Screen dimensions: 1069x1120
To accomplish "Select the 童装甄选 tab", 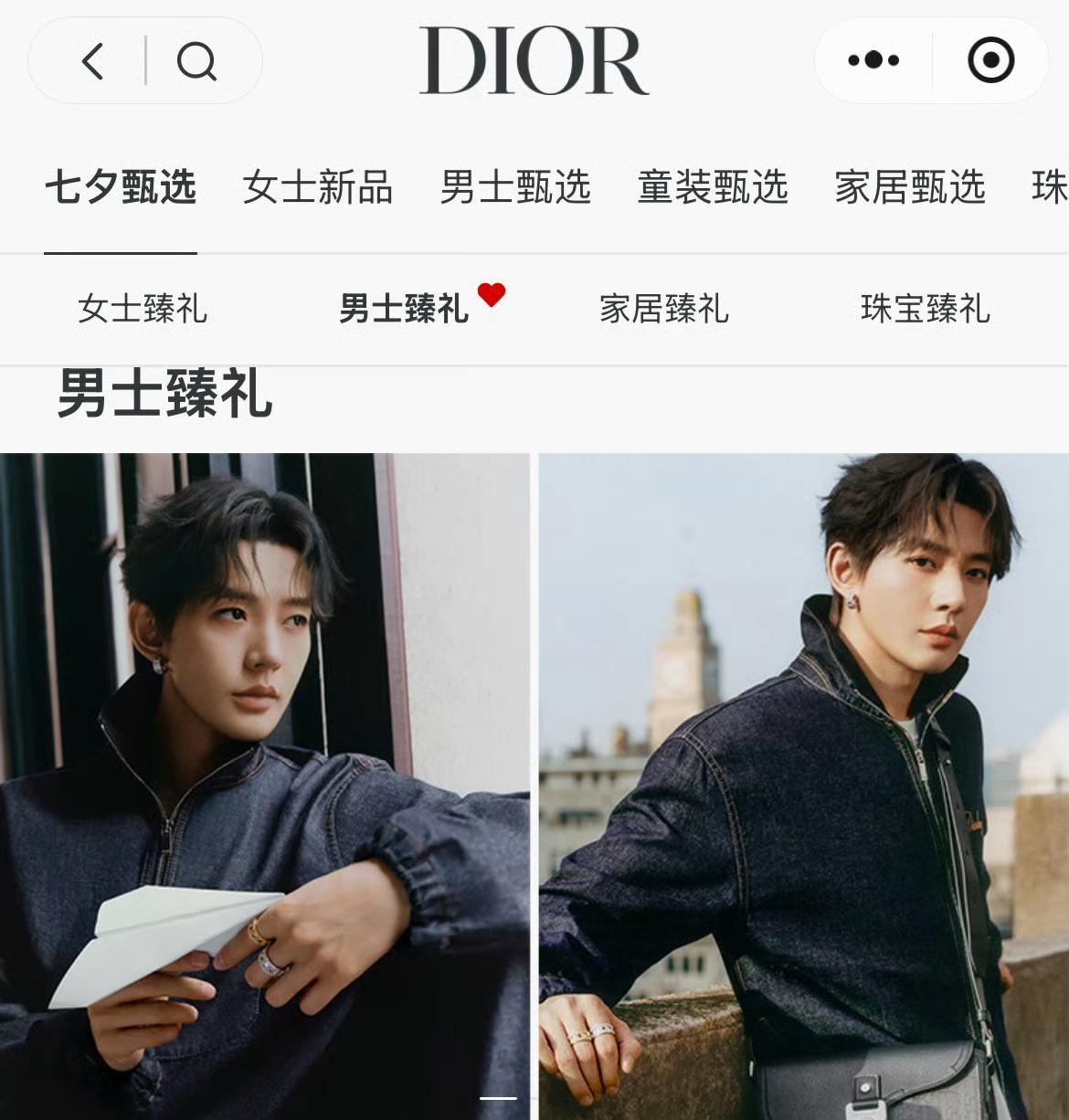I will pyautogui.click(x=713, y=187).
